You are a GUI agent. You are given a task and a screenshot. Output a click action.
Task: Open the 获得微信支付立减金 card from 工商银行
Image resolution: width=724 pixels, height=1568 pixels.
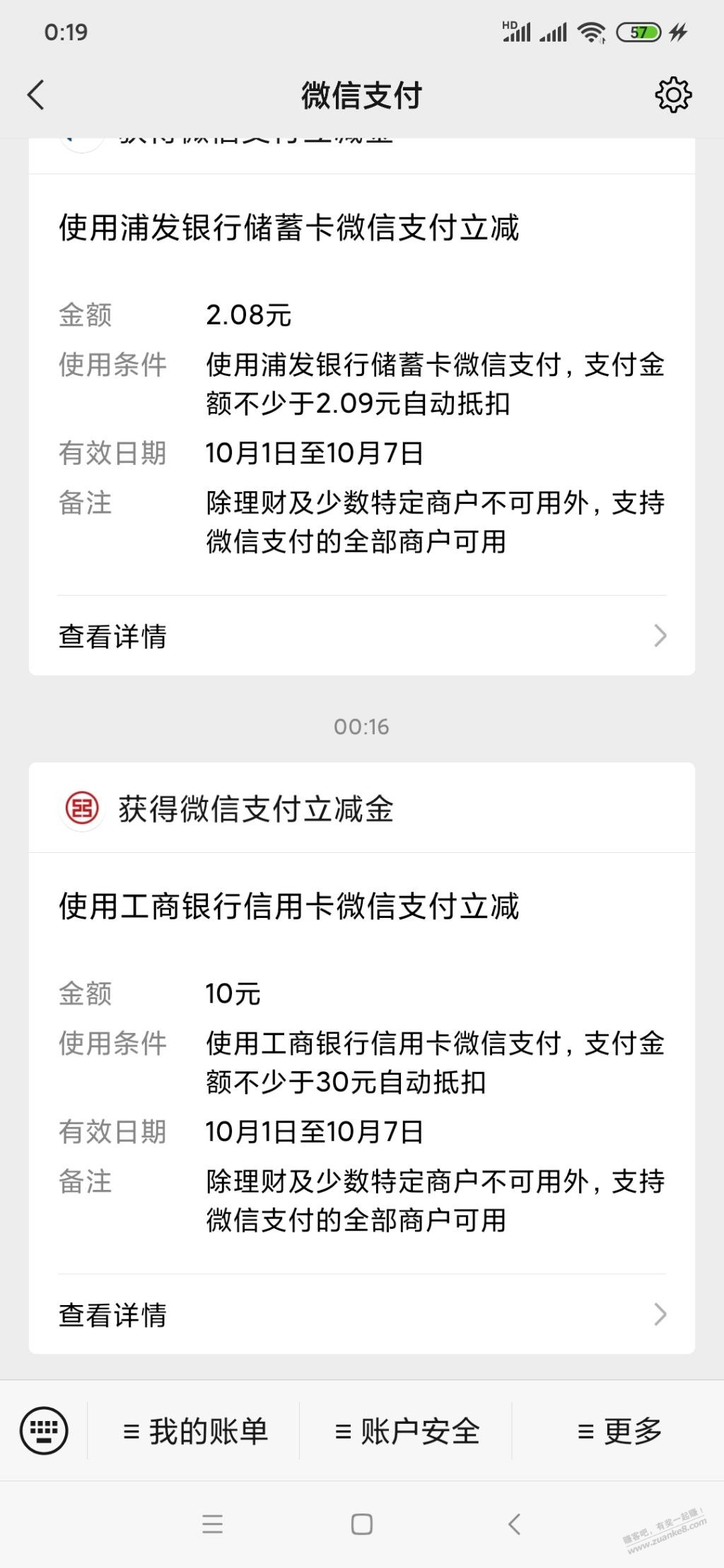click(x=255, y=808)
